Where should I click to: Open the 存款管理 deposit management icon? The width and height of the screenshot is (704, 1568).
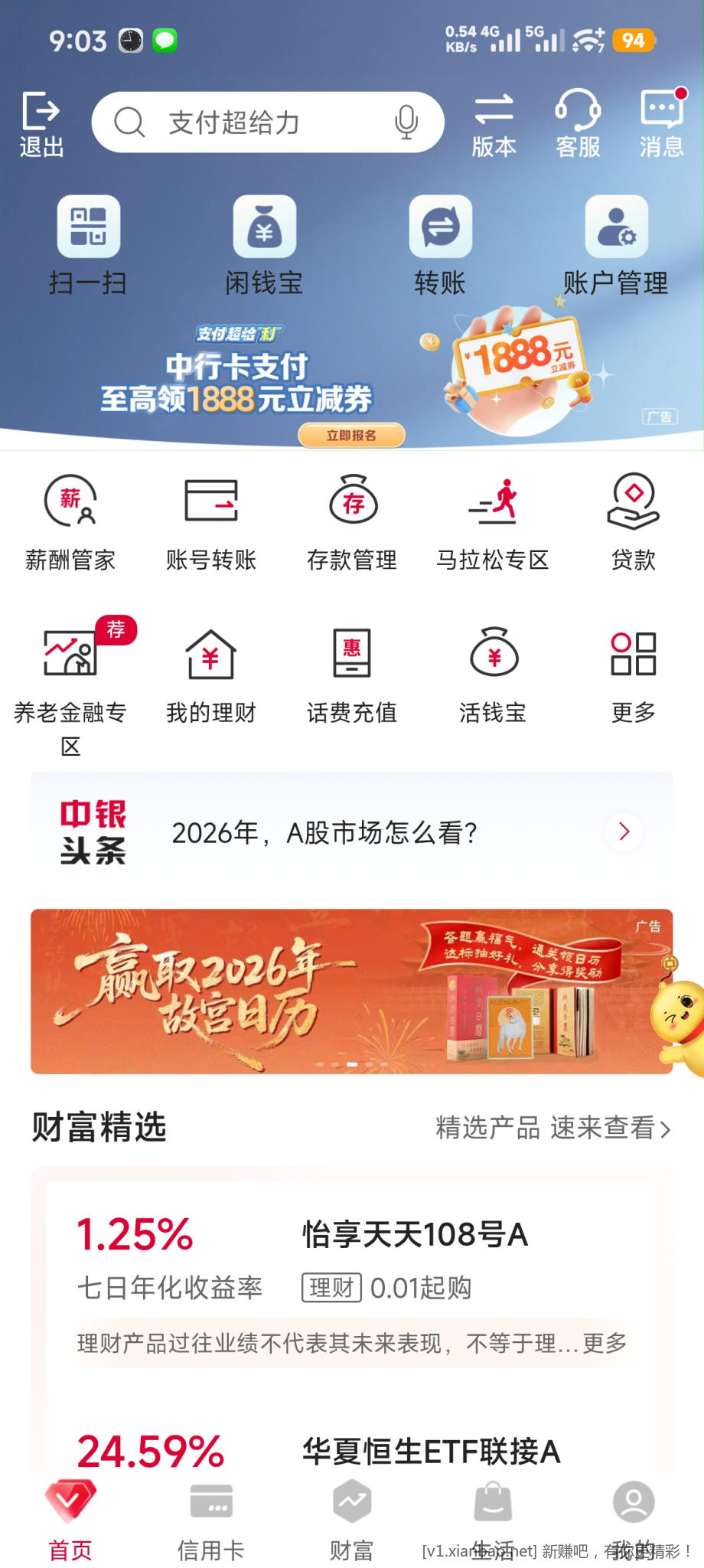point(351,521)
